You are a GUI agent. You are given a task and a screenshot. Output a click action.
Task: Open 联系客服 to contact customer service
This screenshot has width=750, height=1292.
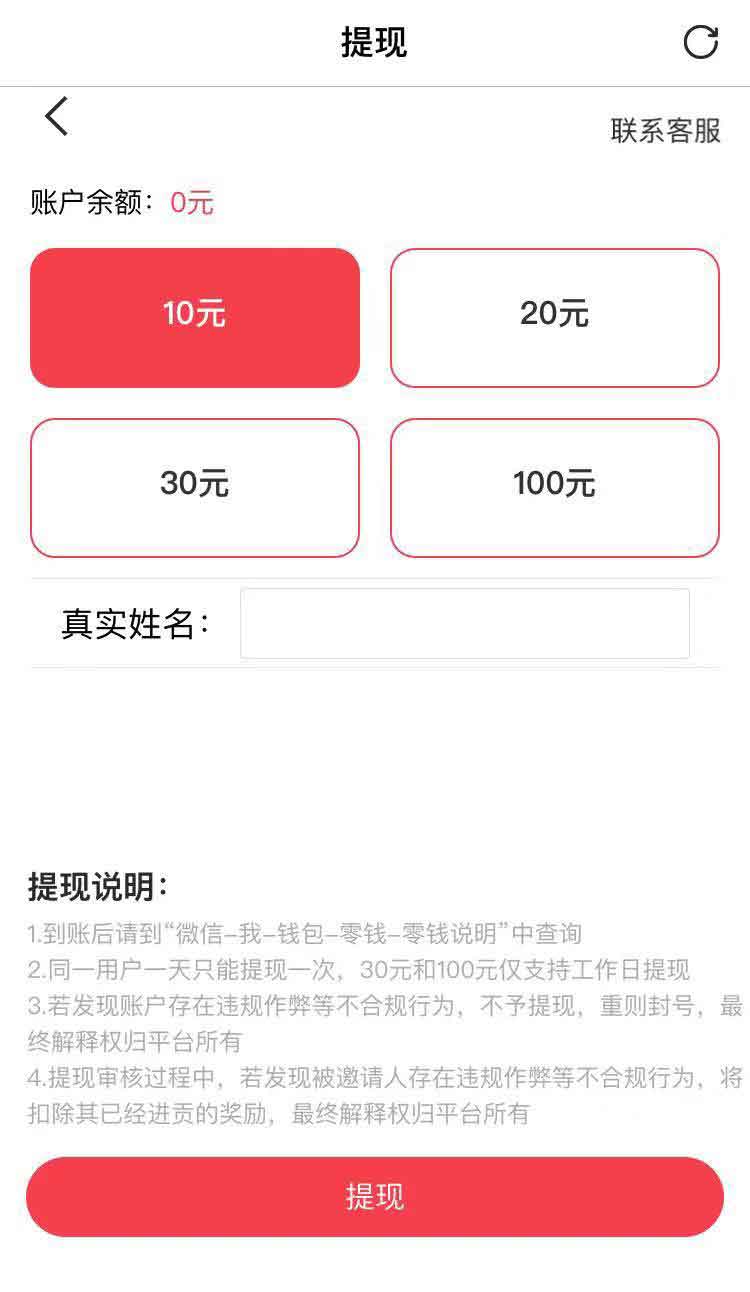point(666,130)
